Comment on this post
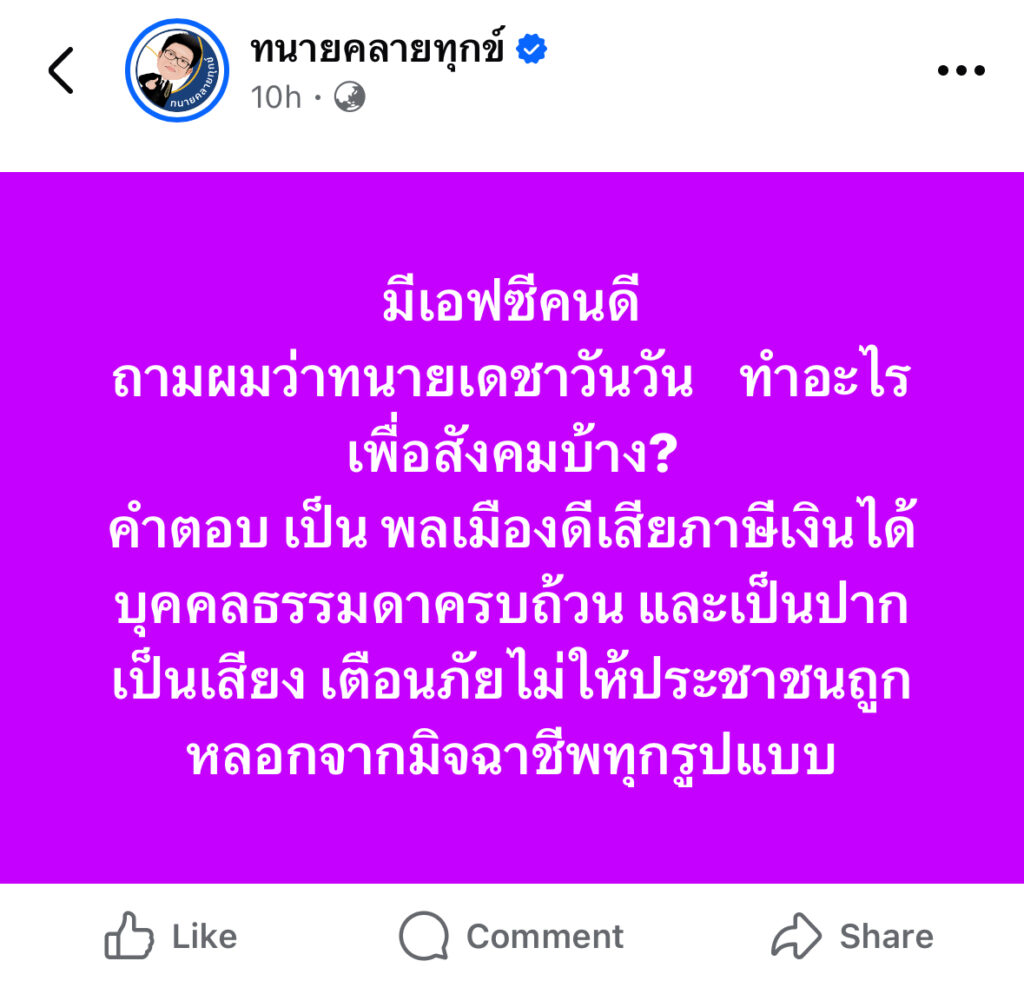Screen dimensions: 1024x981 pos(511,937)
